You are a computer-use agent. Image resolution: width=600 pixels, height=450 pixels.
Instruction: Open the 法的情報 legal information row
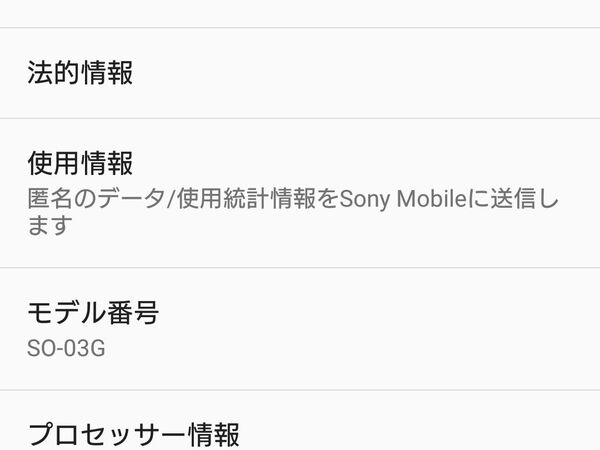coord(300,73)
